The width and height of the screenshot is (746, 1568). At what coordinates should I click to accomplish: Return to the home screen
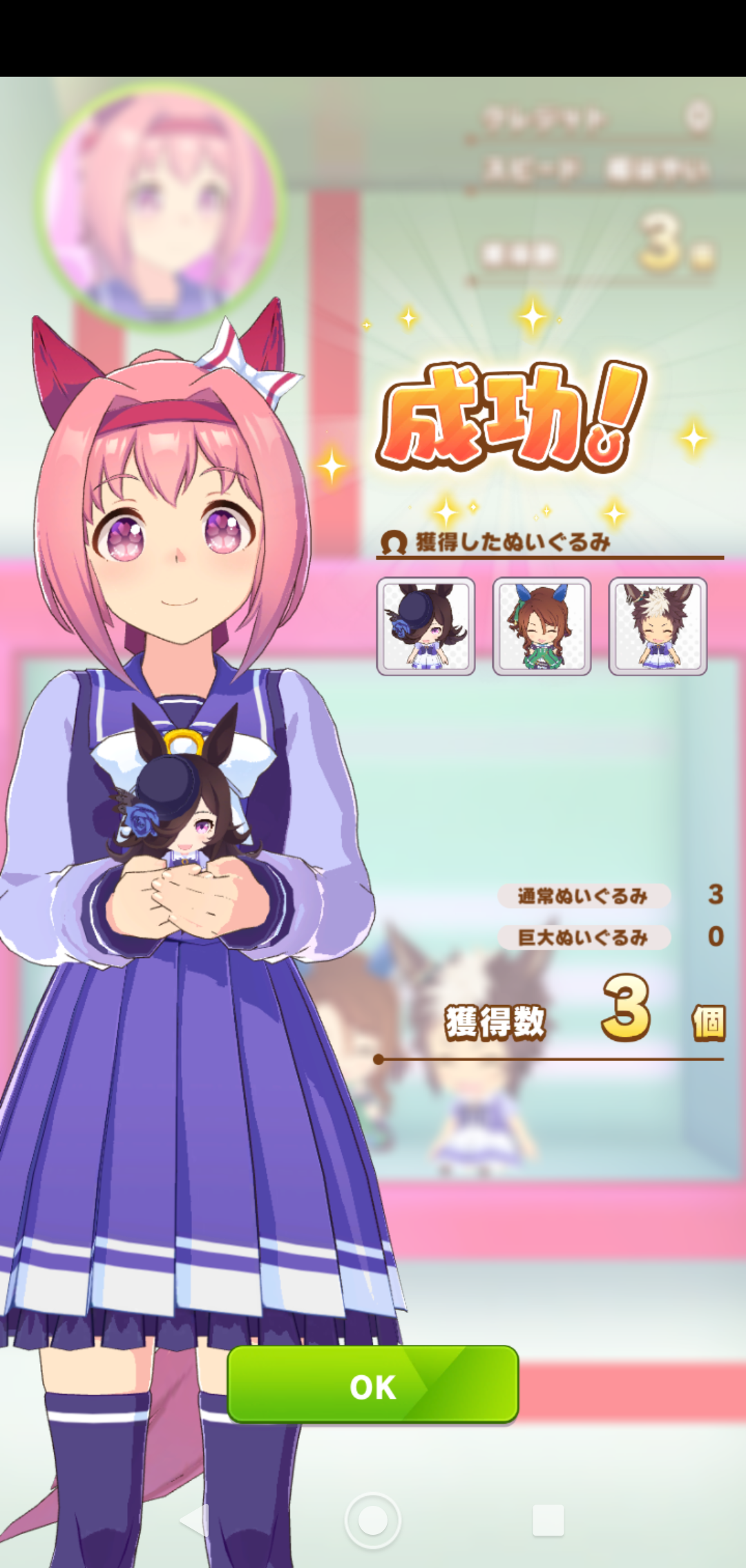[373, 1520]
